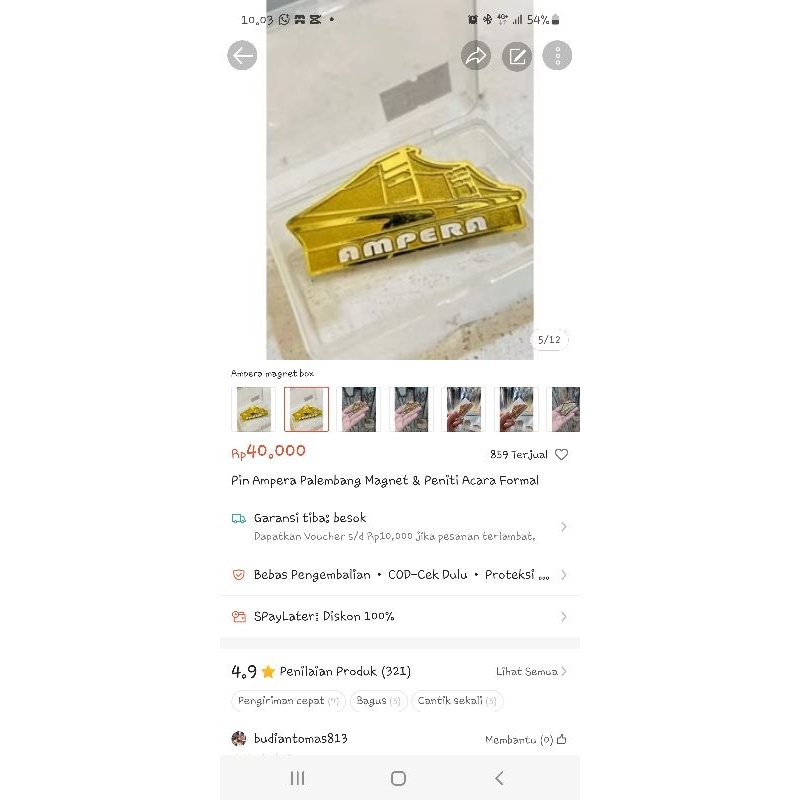Image resolution: width=800 pixels, height=800 pixels.
Task: Share this Pin Ampera product
Action: pos(476,56)
